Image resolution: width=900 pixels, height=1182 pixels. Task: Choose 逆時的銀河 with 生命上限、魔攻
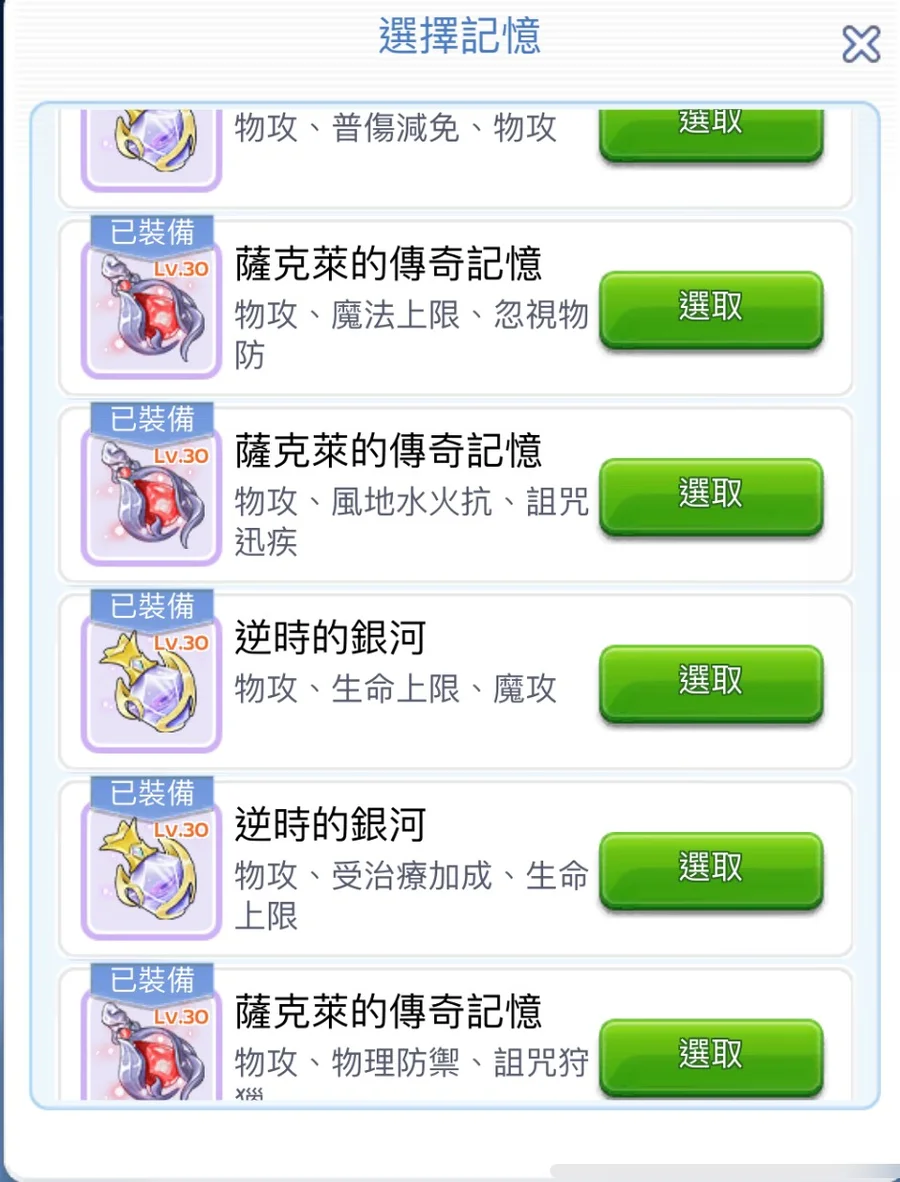tap(710, 682)
